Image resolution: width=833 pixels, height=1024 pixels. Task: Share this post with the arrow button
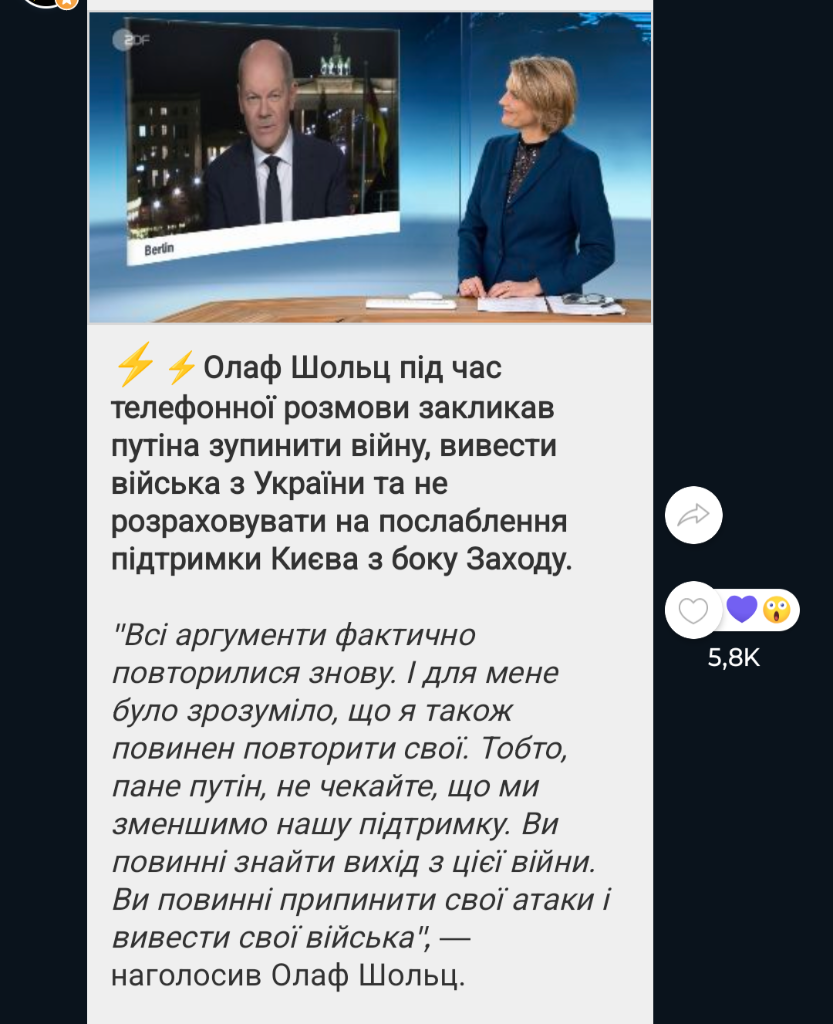(x=693, y=515)
